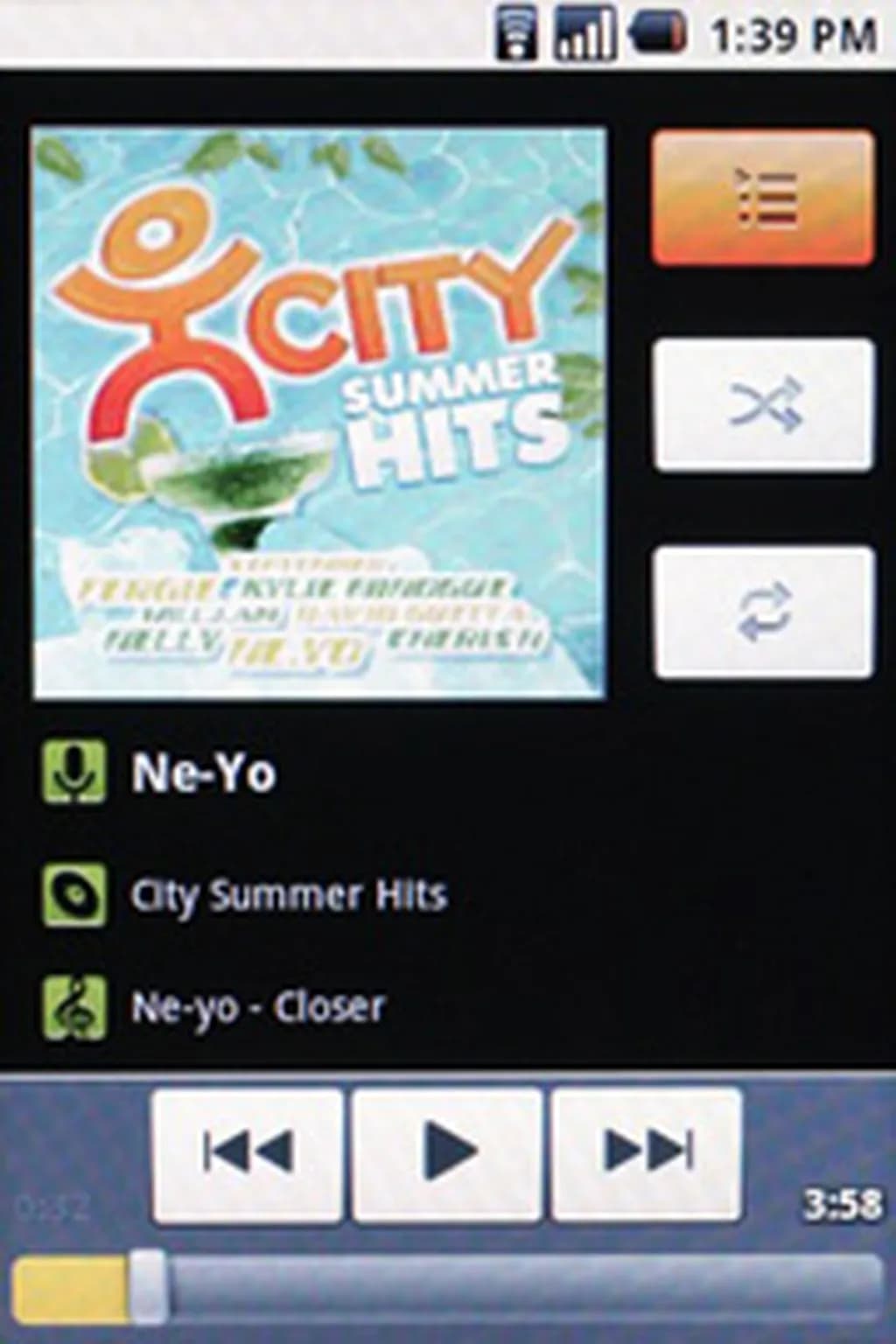Play Ne-yo - Closer
The width and height of the screenshot is (896, 1344).
pyautogui.click(x=447, y=1152)
